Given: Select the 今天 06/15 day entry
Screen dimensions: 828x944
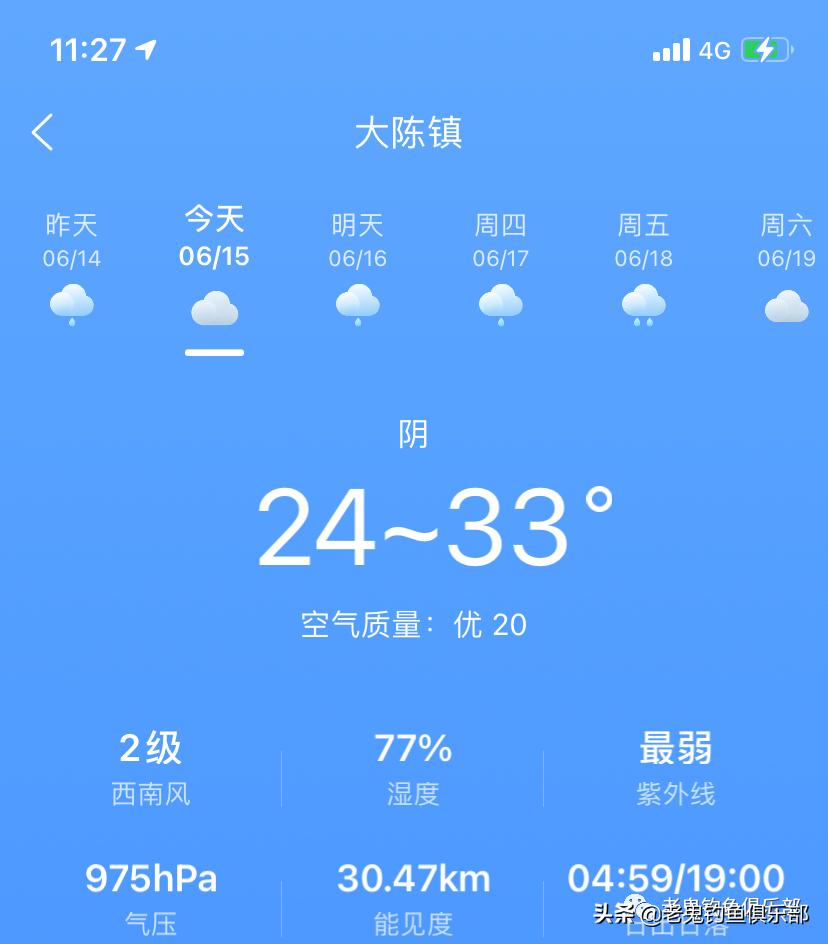Looking at the screenshot, I should click(x=214, y=238).
